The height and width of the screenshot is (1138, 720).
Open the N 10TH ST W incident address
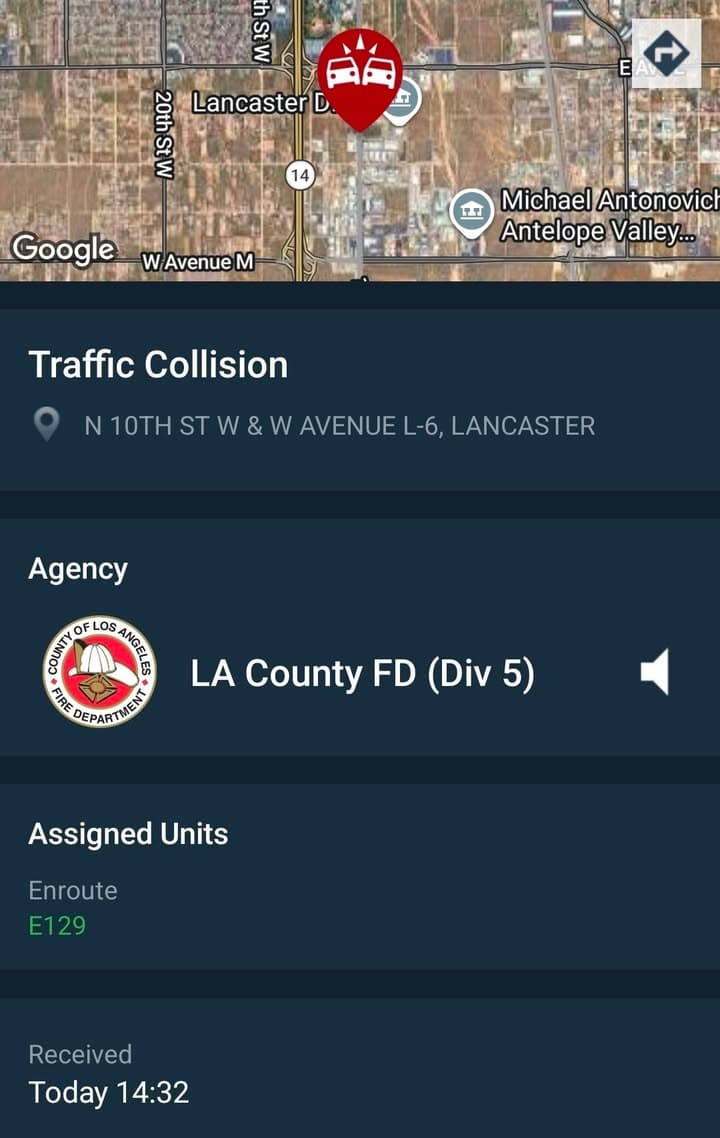[340, 425]
